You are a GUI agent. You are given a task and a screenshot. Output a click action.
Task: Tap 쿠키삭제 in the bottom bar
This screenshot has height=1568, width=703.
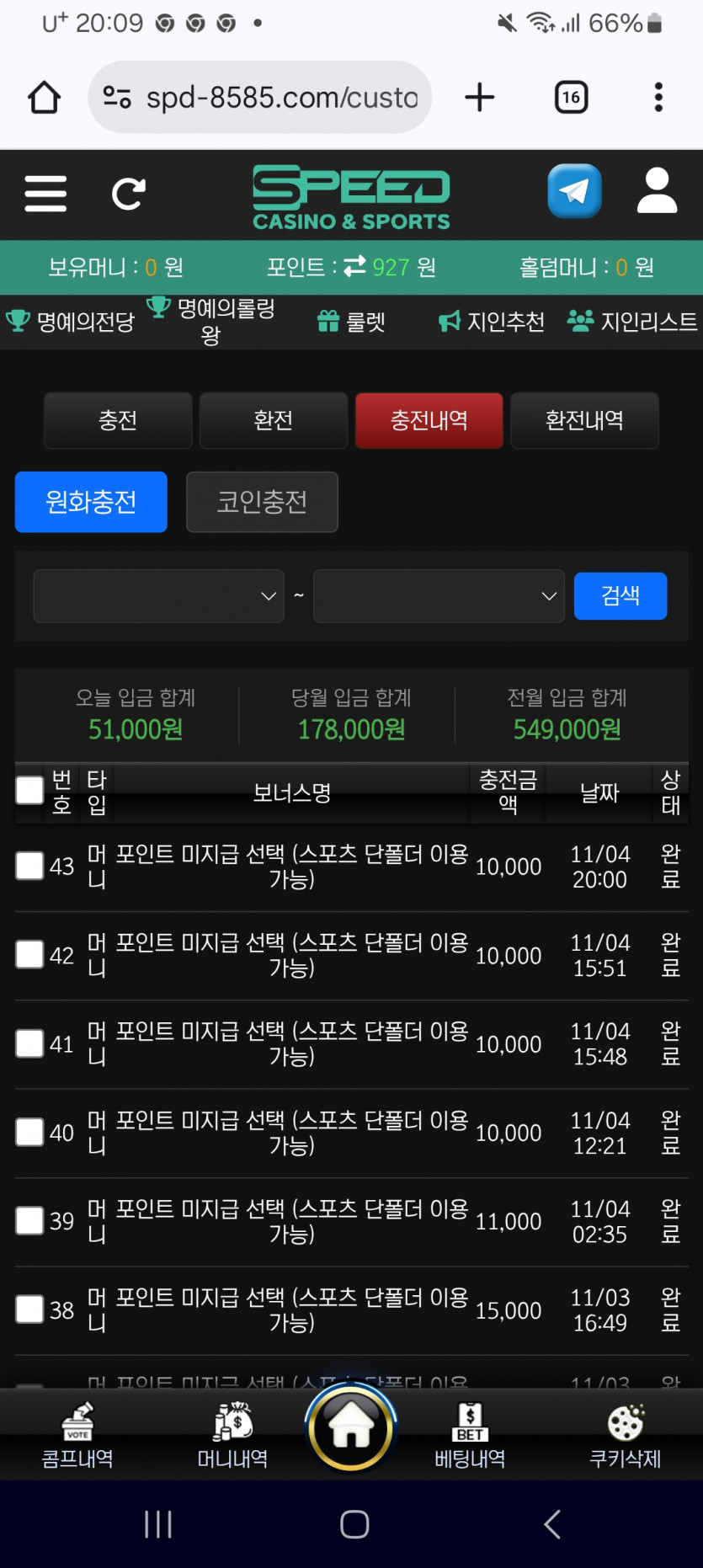click(625, 1437)
